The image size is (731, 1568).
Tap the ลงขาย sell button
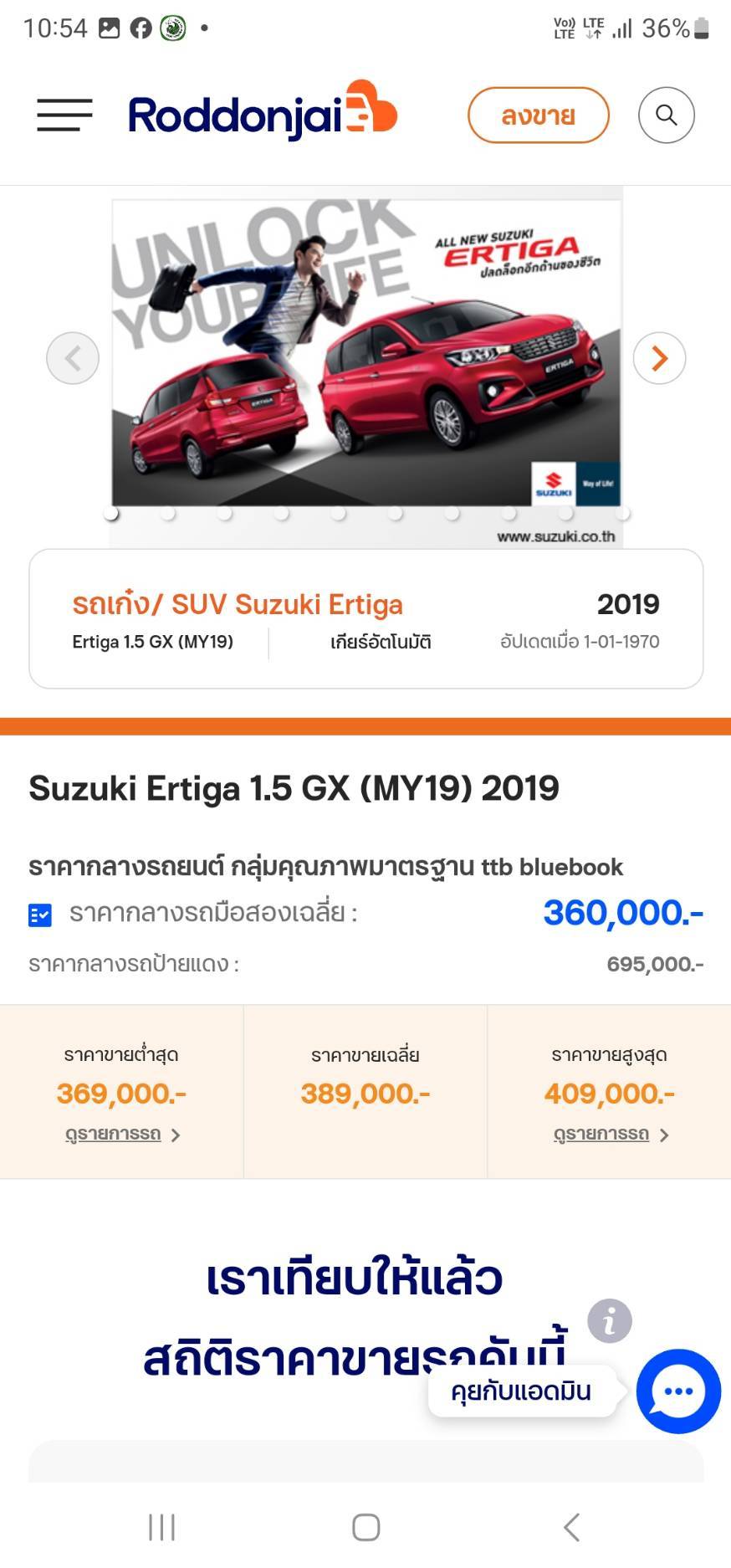pos(538,115)
